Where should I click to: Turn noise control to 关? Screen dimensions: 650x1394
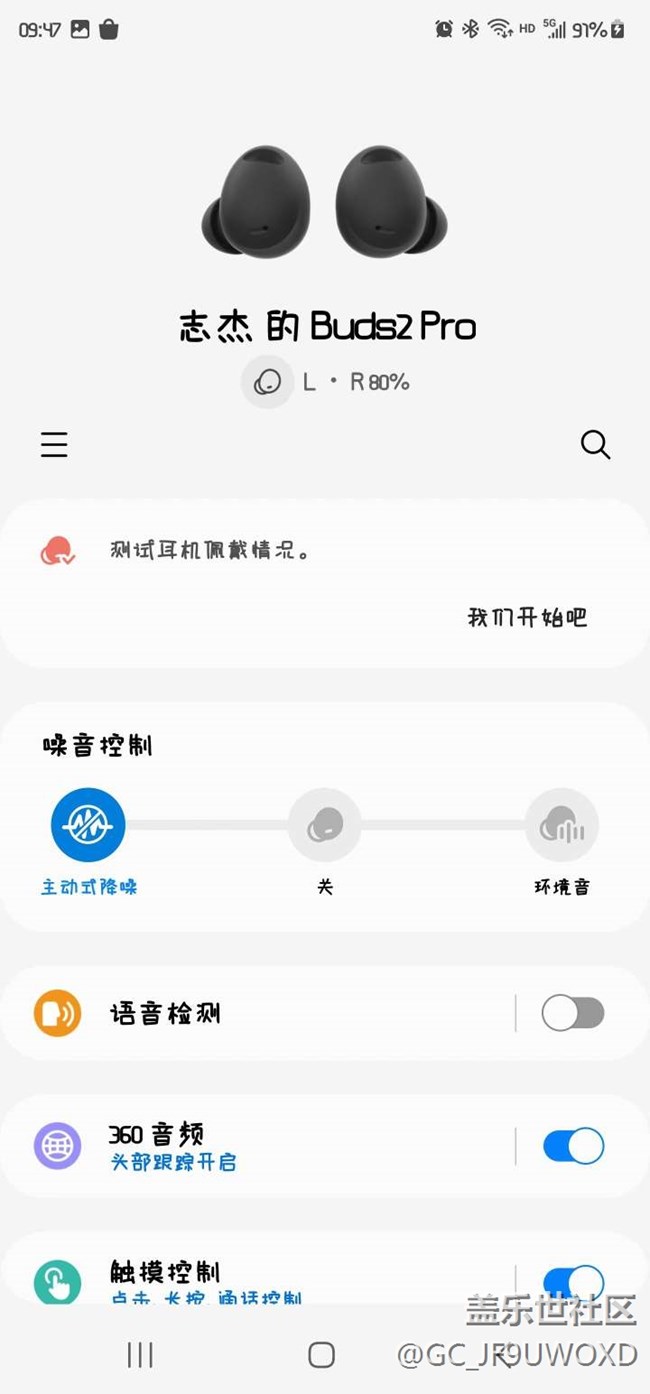[x=324, y=826]
